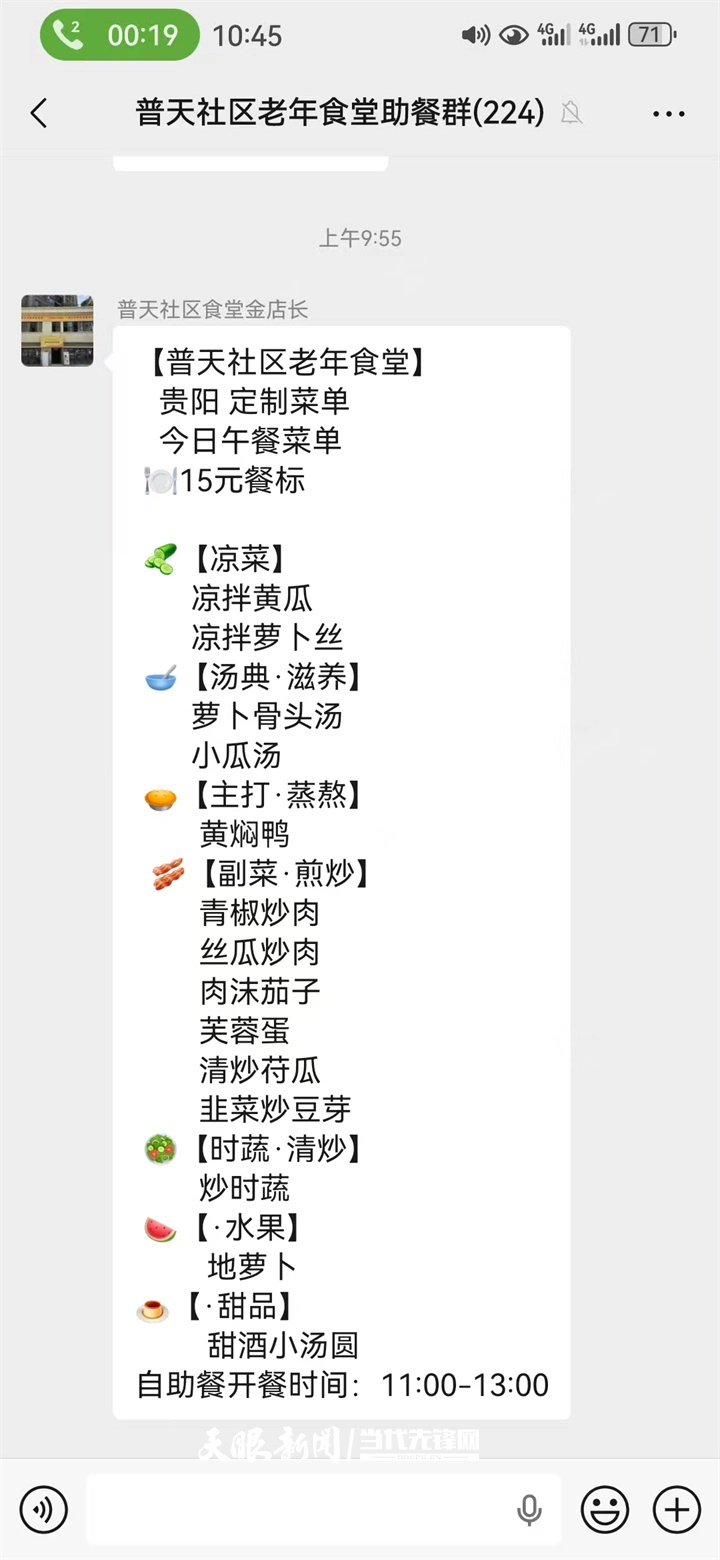Open the plus attachment menu
The width and height of the screenshot is (720, 1560).
676,1509
